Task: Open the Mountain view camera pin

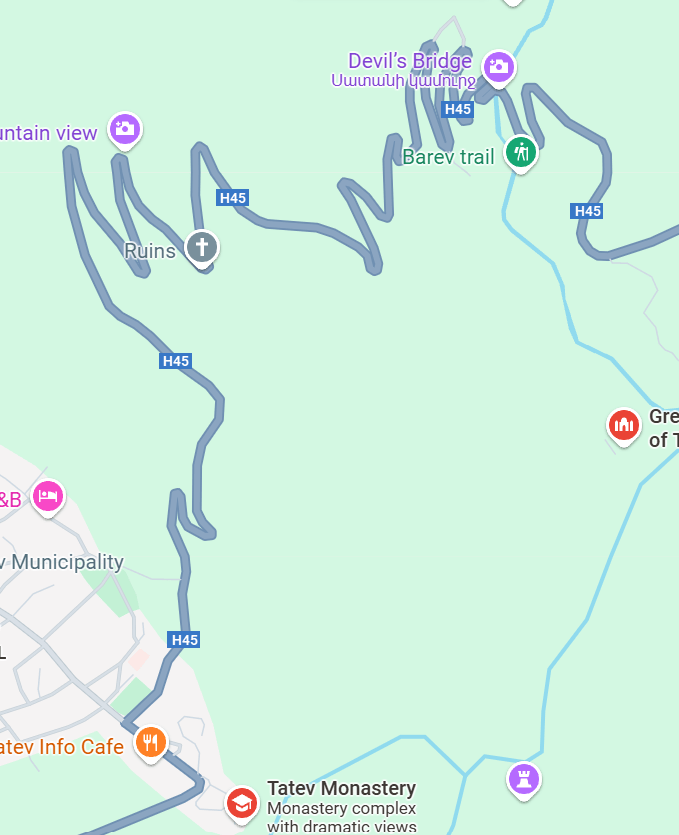Action: (x=125, y=128)
